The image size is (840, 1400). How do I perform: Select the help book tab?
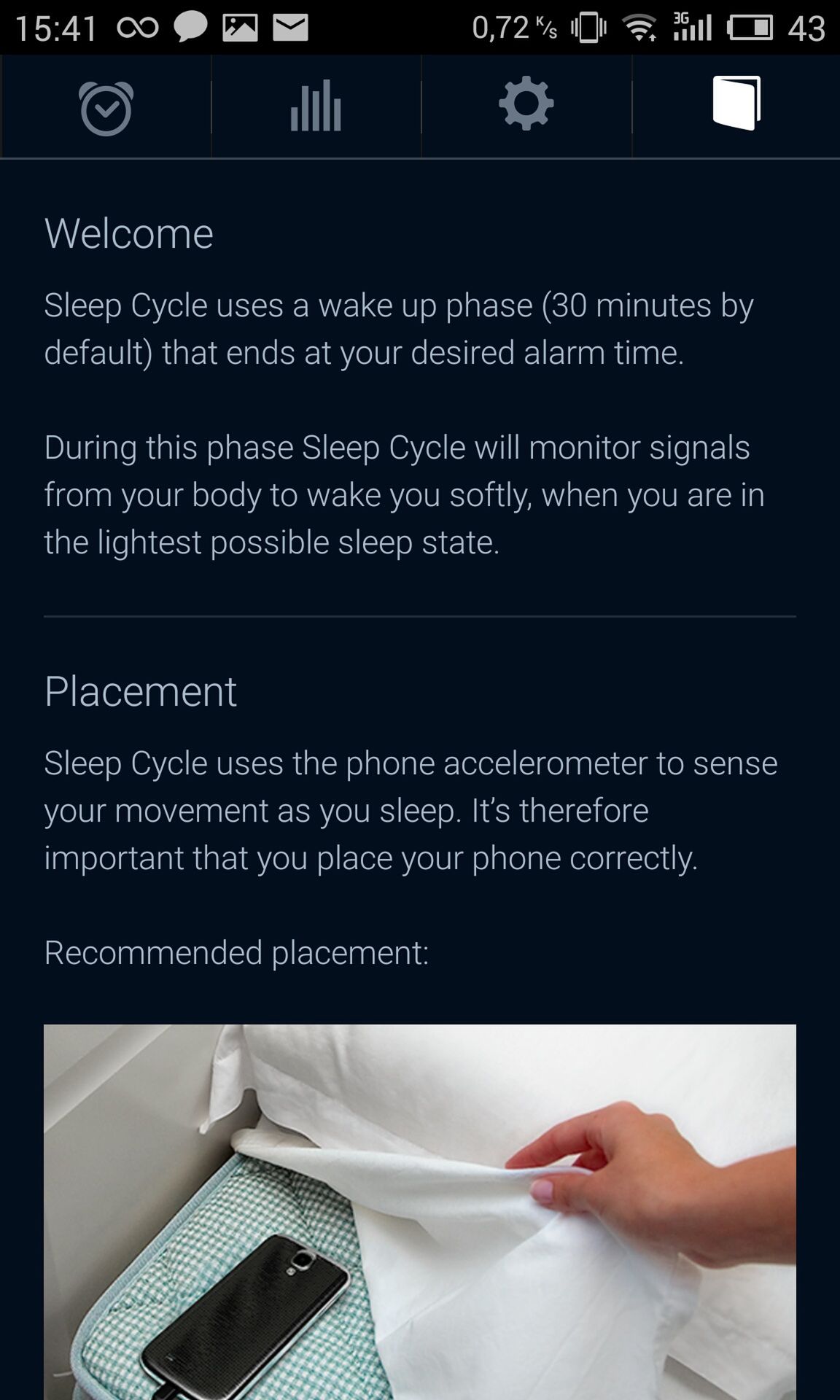click(736, 106)
